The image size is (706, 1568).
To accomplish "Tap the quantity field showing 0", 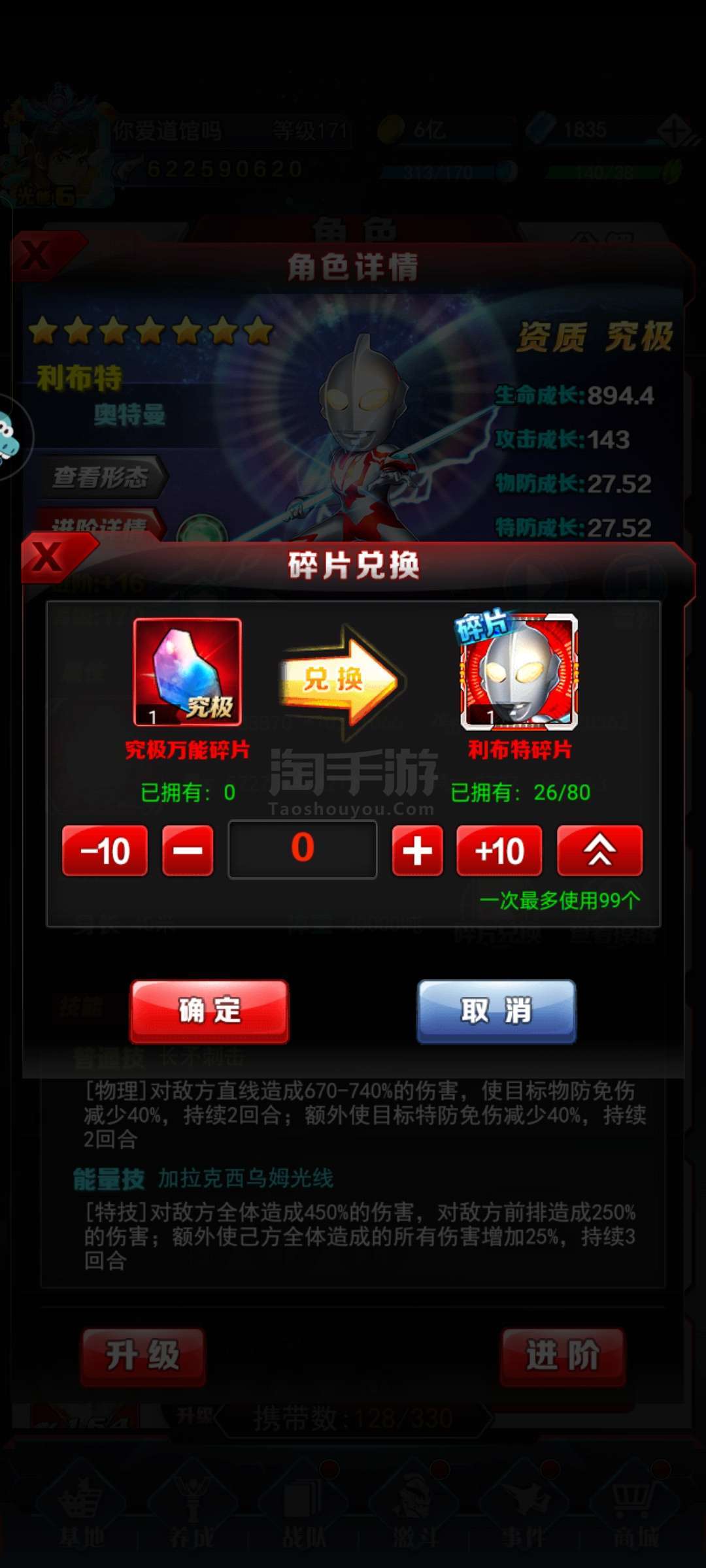I will point(302,849).
